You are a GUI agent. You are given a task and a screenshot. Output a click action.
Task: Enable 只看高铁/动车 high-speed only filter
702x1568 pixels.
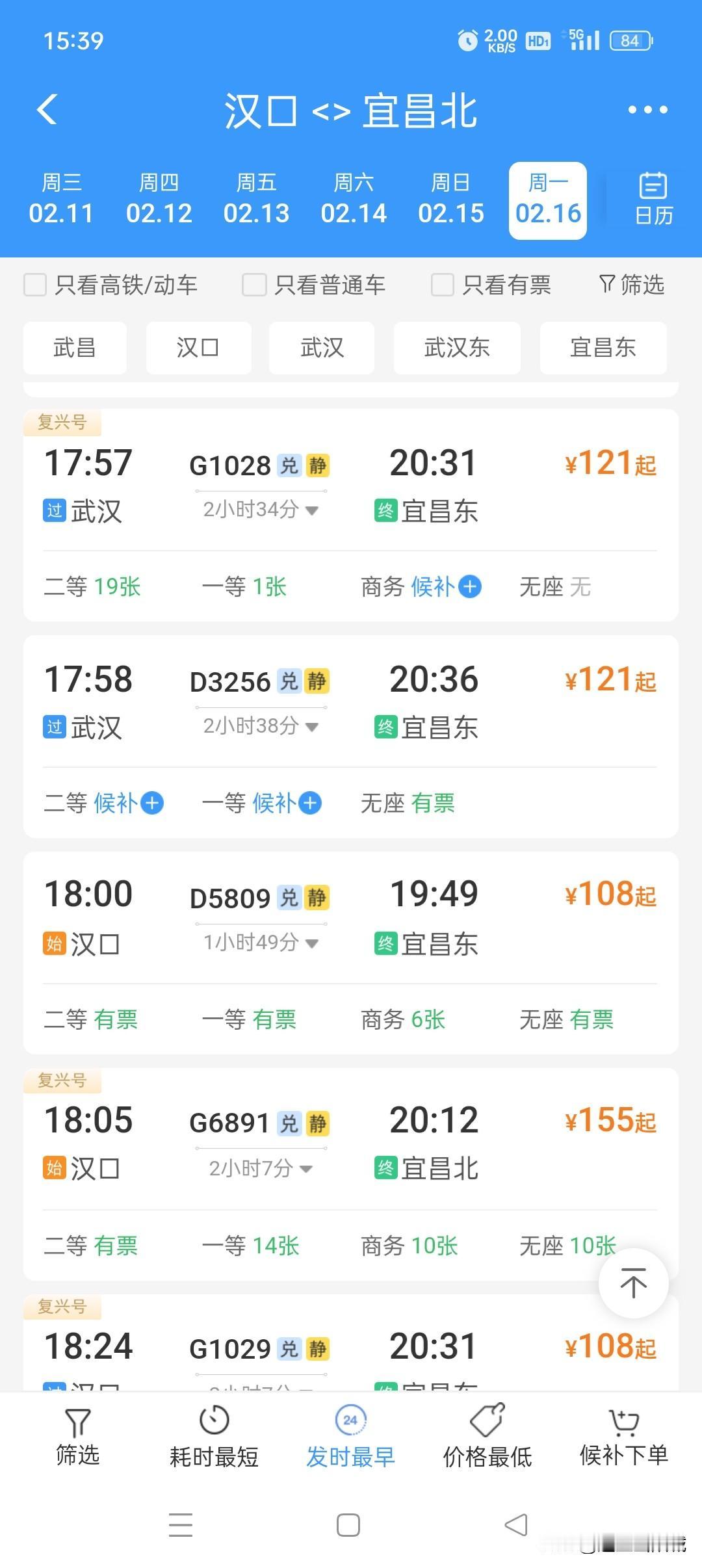(35, 285)
